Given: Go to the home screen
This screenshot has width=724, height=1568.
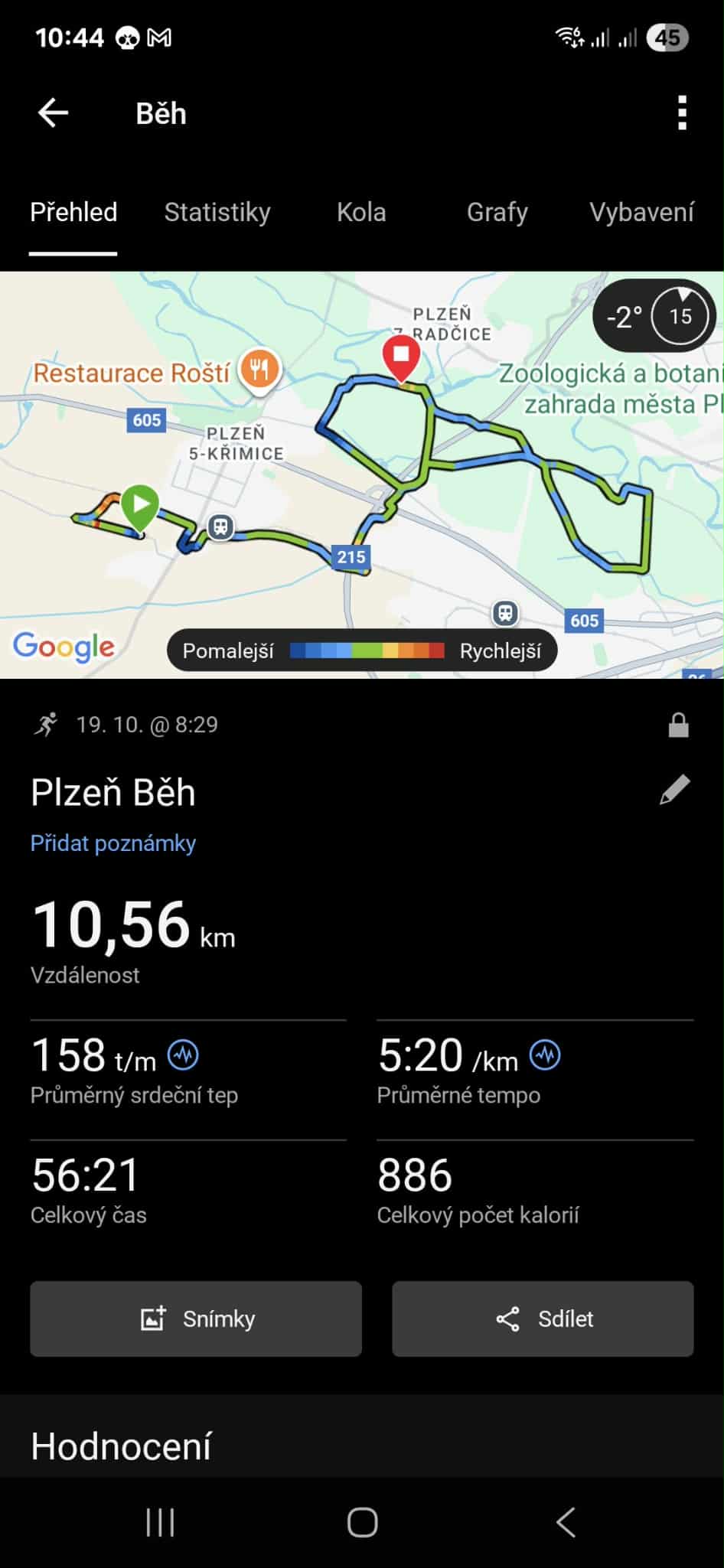Looking at the screenshot, I should (x=362, y=1523).
